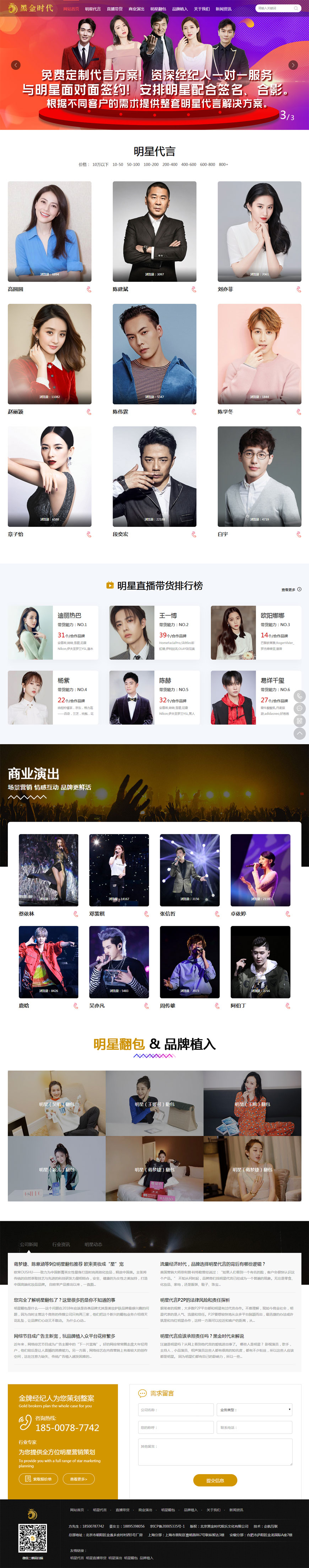The height and width of the screenshot is (1568, 309).
Task: Open the 业务类型 dropdown
Action: [x=254, y=1409]
